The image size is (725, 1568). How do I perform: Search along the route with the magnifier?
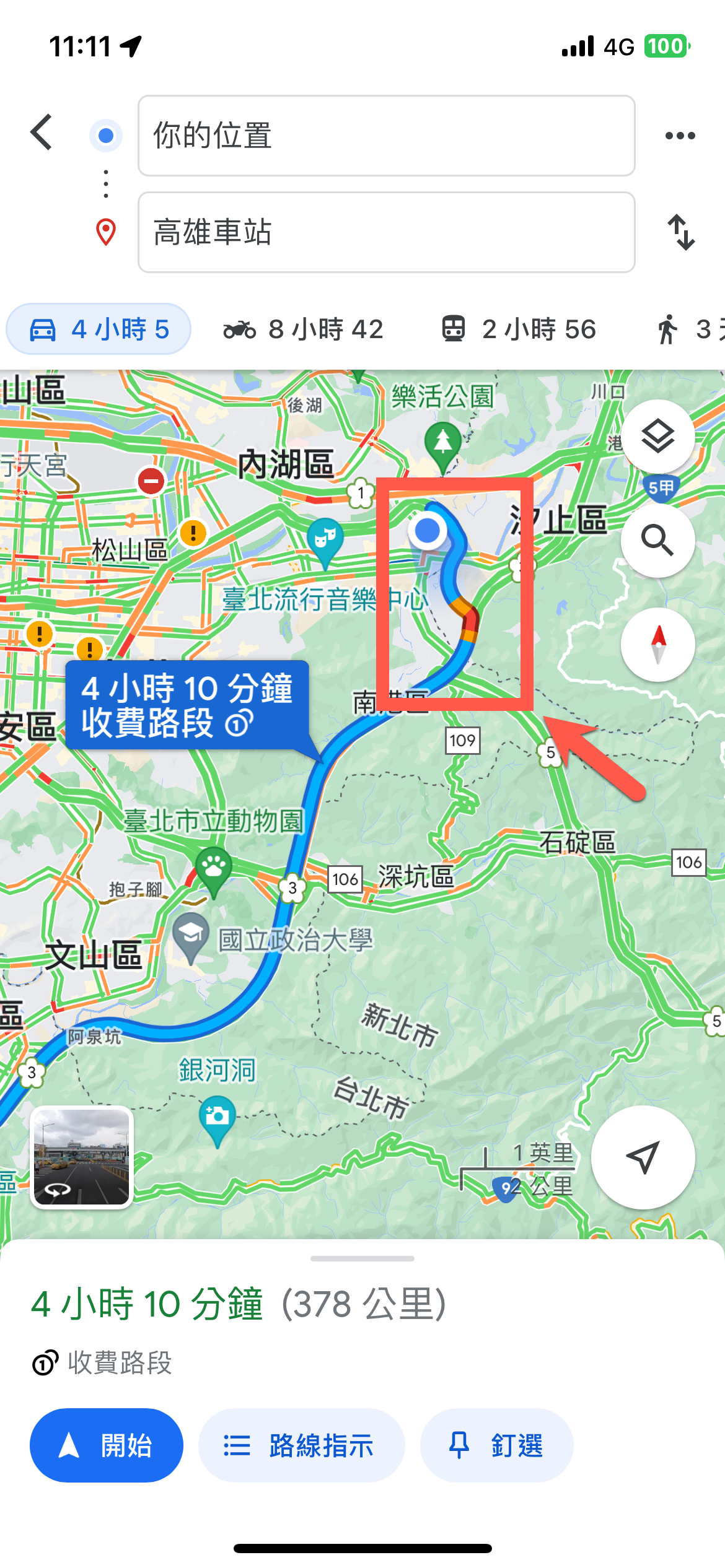point(657,541)
